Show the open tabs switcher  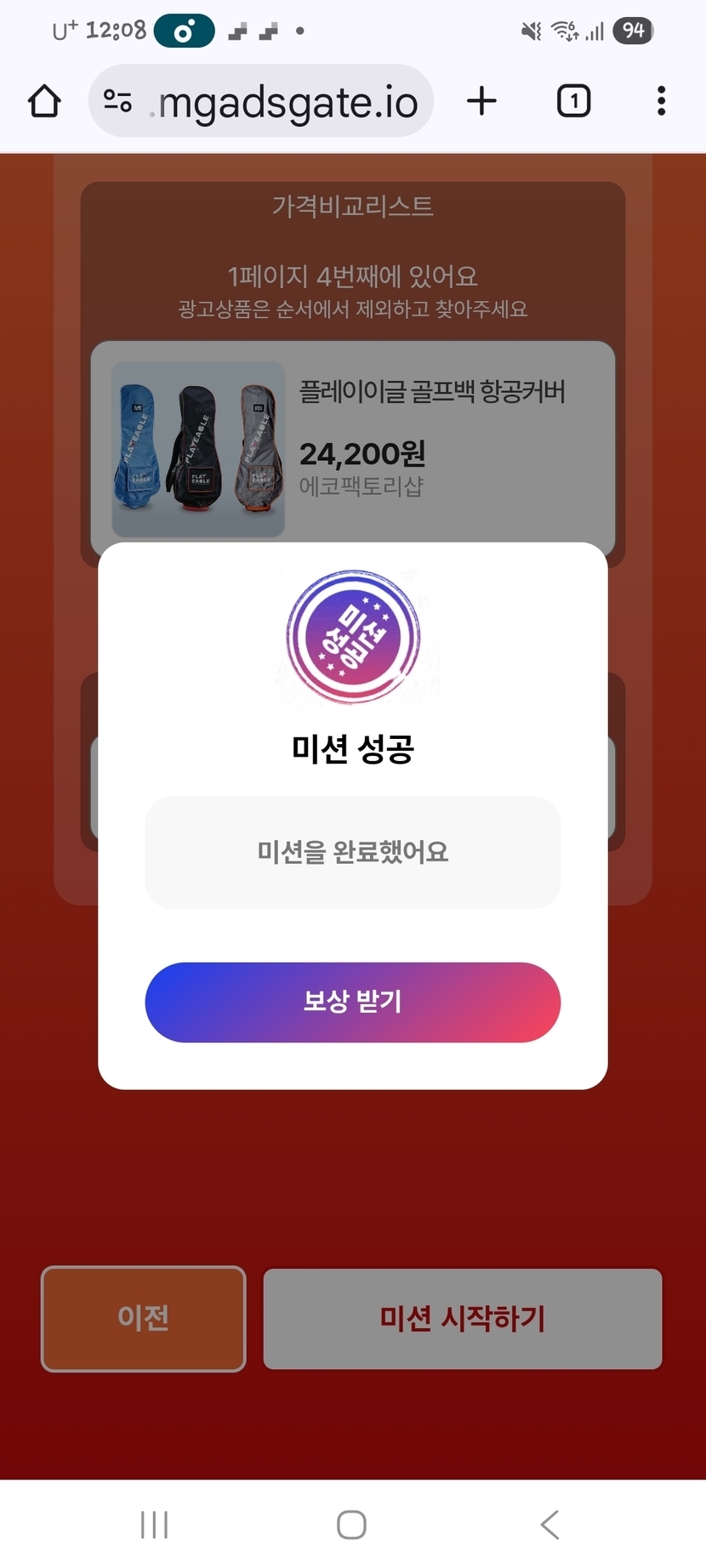pyautogui.click(x=573, y=101)
